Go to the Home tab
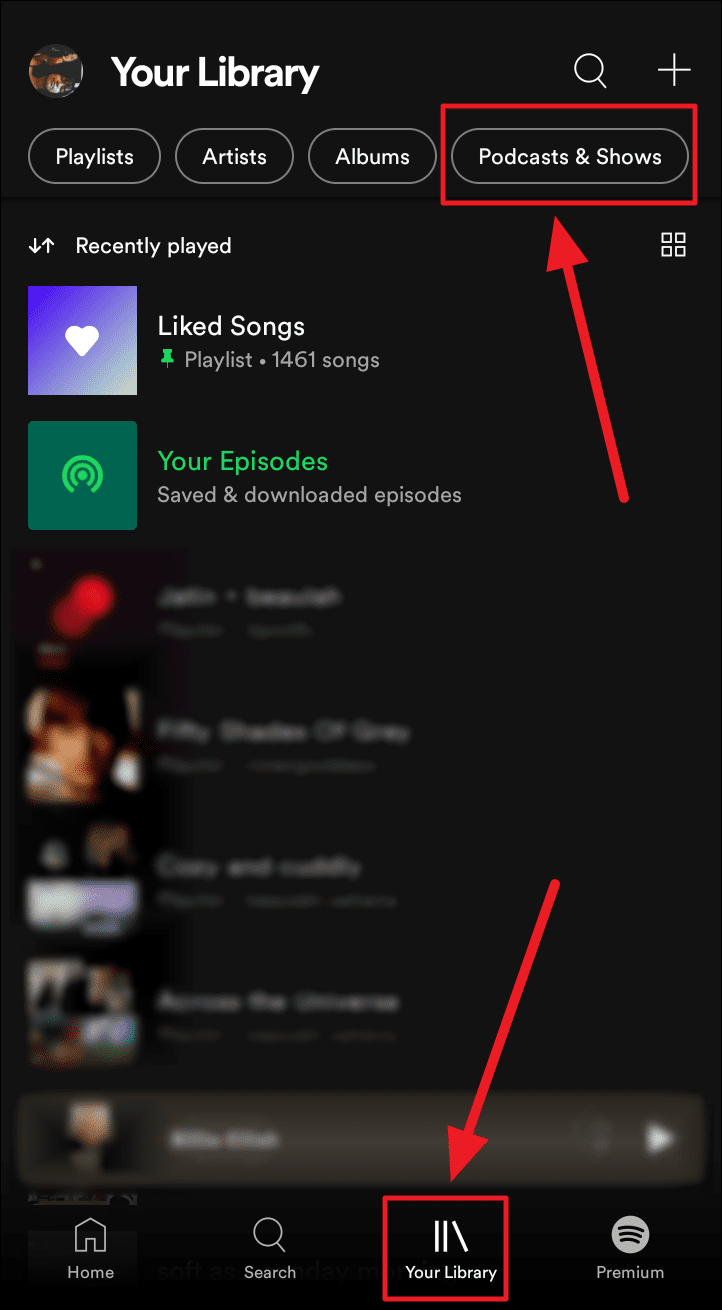This screenshot has height=1310, width=722. click(90, 1250)
